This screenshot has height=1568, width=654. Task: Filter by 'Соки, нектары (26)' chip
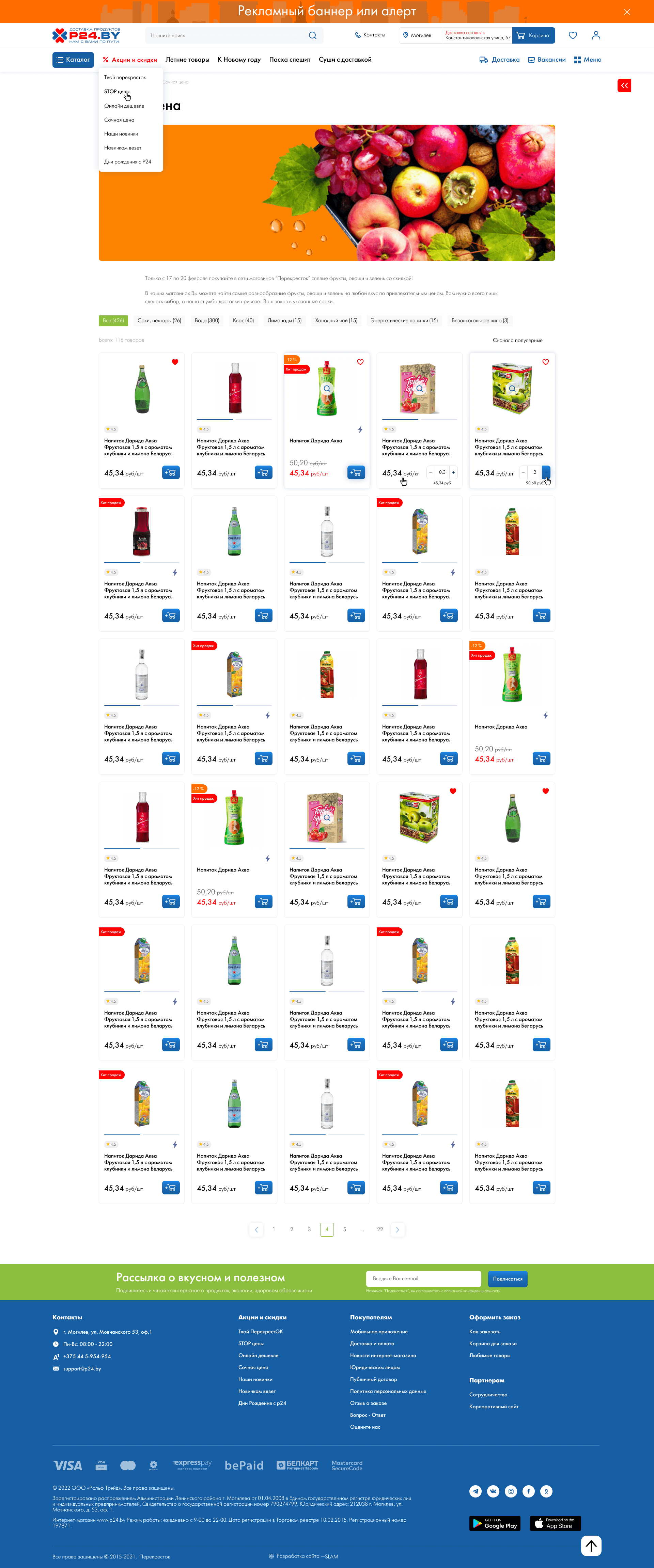pyautogui.click(x=159, y=321)
